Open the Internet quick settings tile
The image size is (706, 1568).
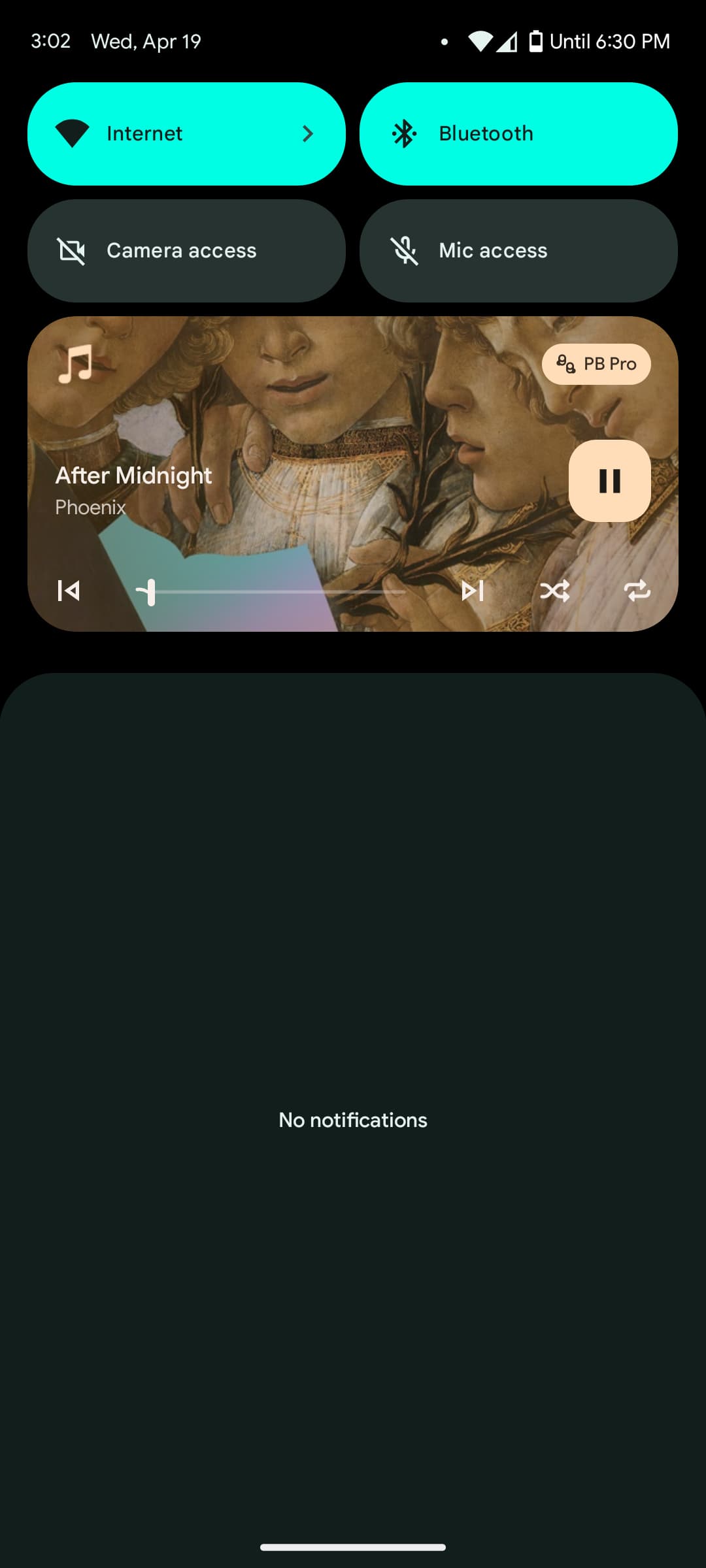[x=186, y=134]
